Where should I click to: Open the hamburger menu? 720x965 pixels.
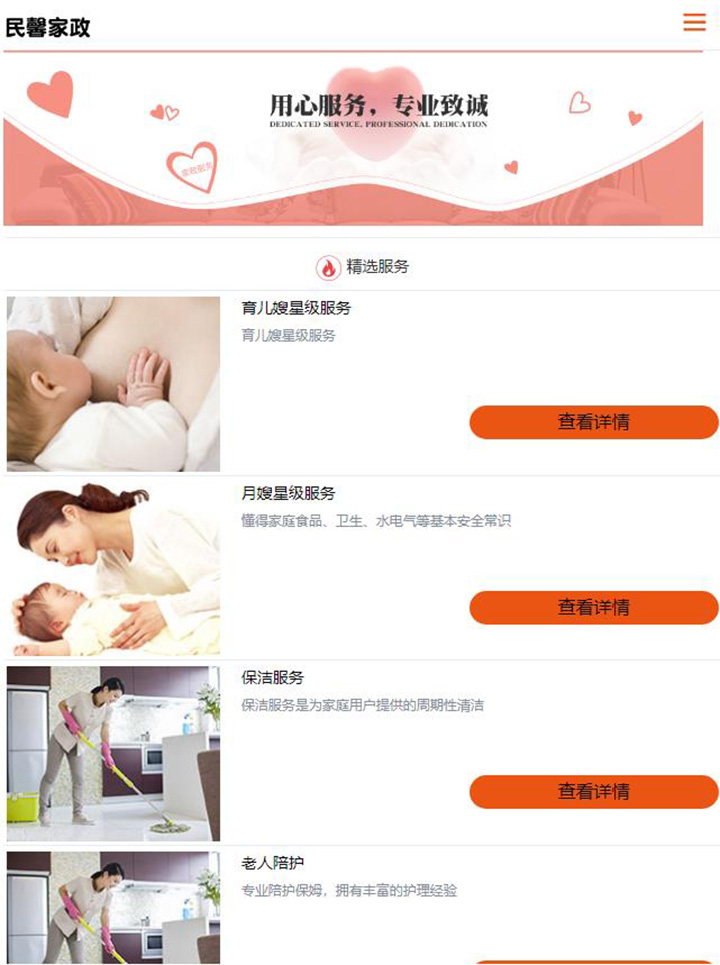click(x=694, y=23)
